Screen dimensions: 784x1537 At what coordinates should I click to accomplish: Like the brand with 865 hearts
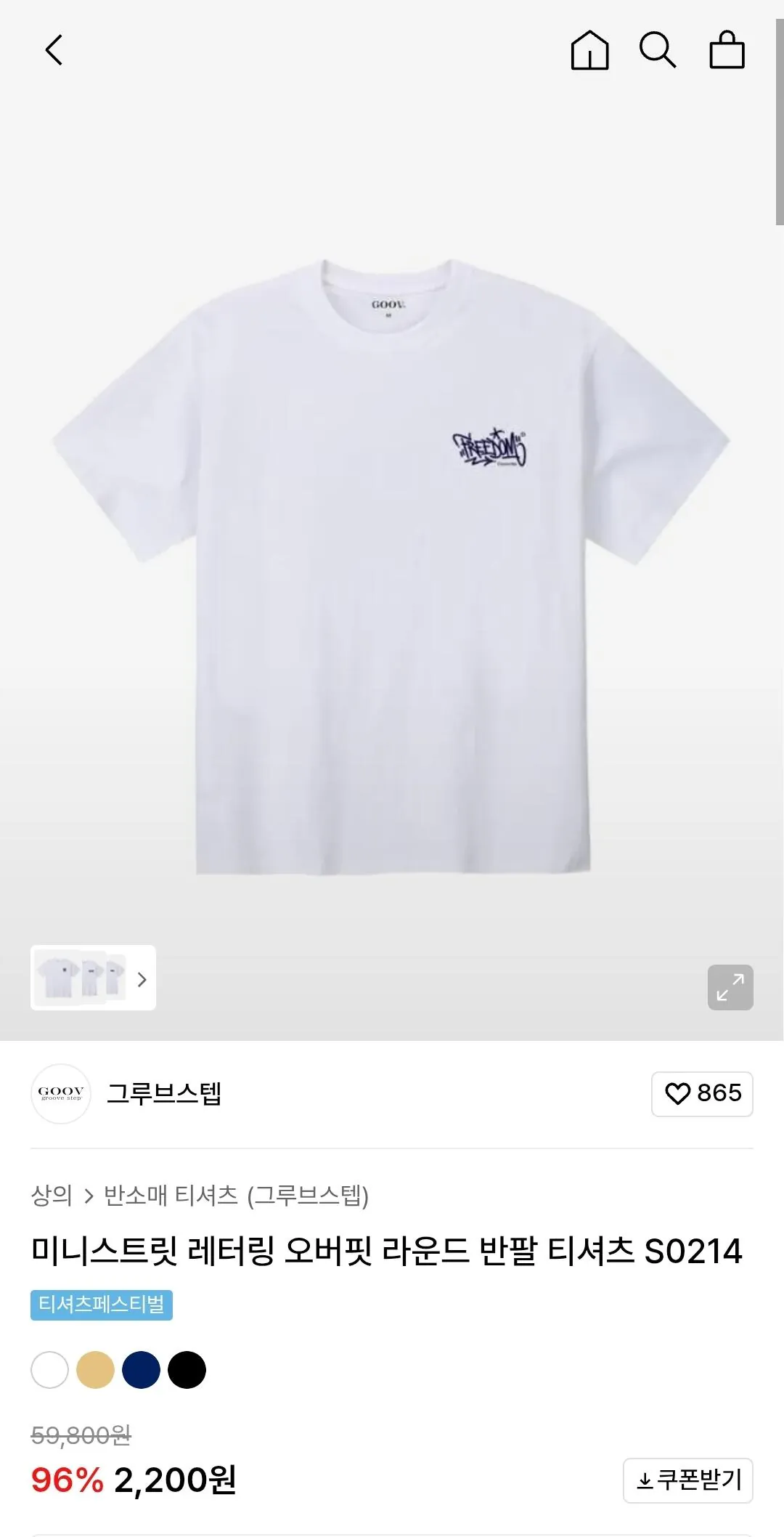point(702,1093)
